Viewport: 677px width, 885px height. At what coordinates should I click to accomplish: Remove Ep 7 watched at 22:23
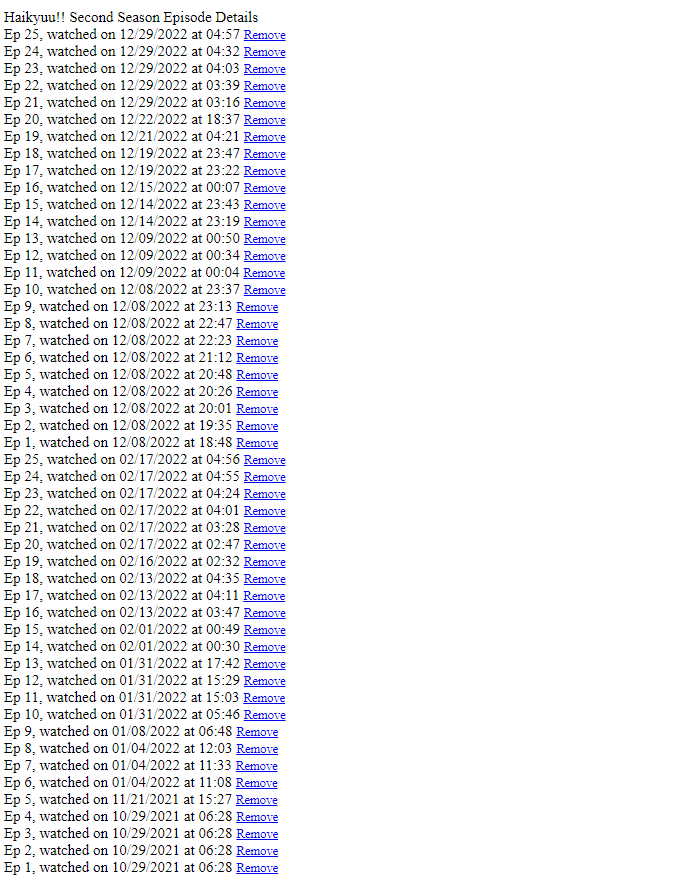point(257,341)
